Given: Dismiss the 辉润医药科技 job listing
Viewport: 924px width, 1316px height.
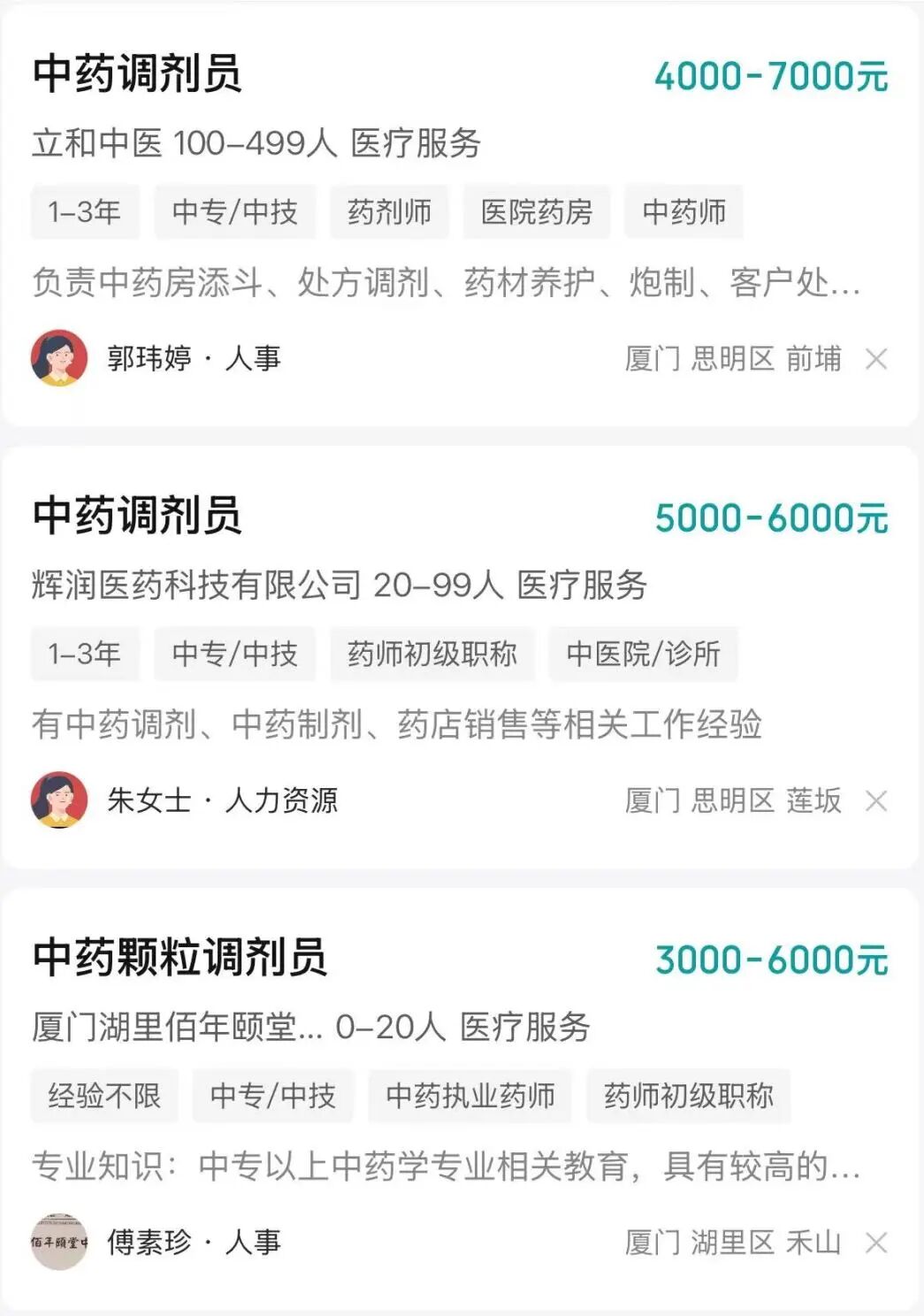Looking at the screenshot, I should (x=876, y=801).
